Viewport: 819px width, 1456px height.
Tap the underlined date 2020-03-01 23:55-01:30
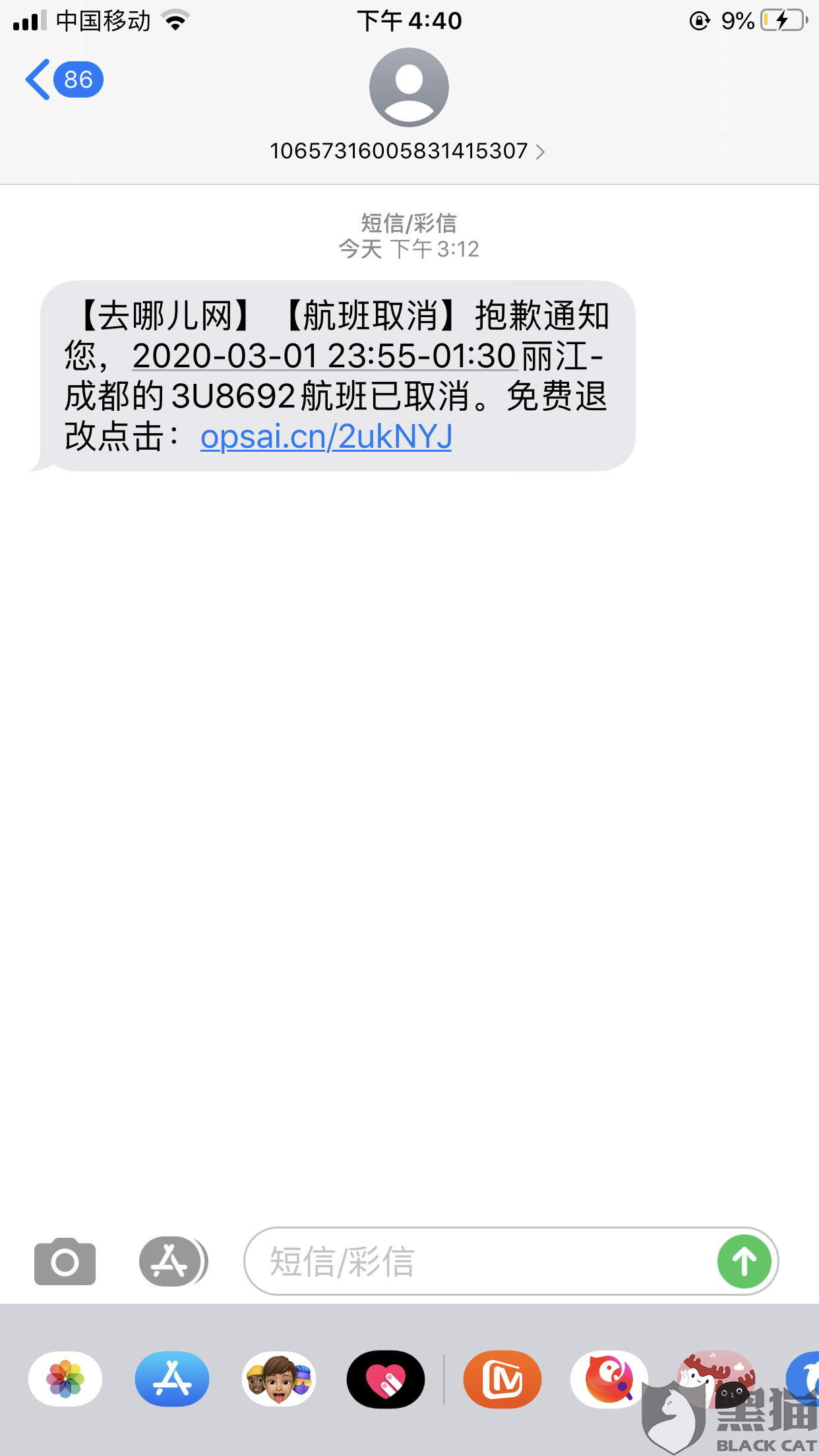[x=324, y=356]
